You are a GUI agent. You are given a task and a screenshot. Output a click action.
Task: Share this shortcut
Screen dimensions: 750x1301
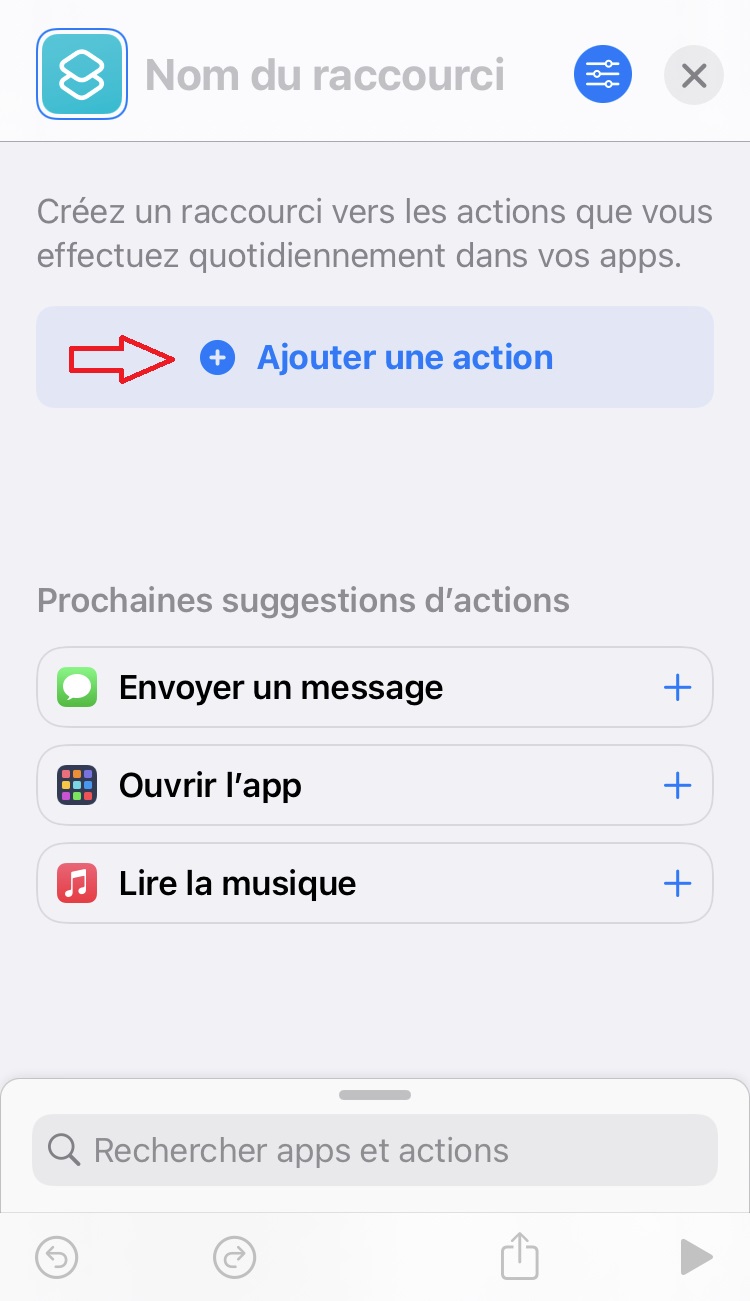click(x=519, y=1255)
